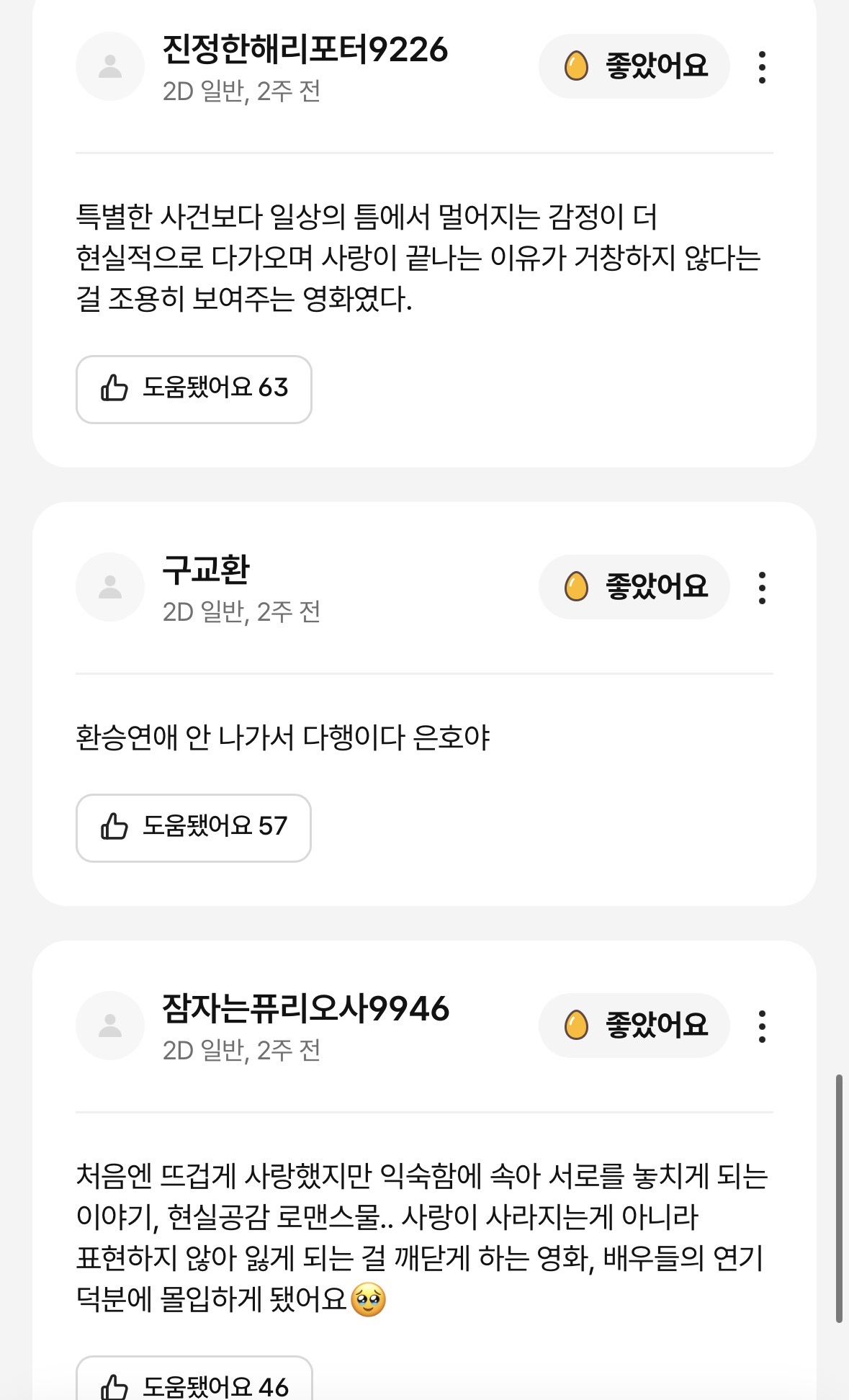Viewport: 849px width, 1400px height.
Task: Mark 진정한해리포터9226's review as helpful
Action: point(194,389)
